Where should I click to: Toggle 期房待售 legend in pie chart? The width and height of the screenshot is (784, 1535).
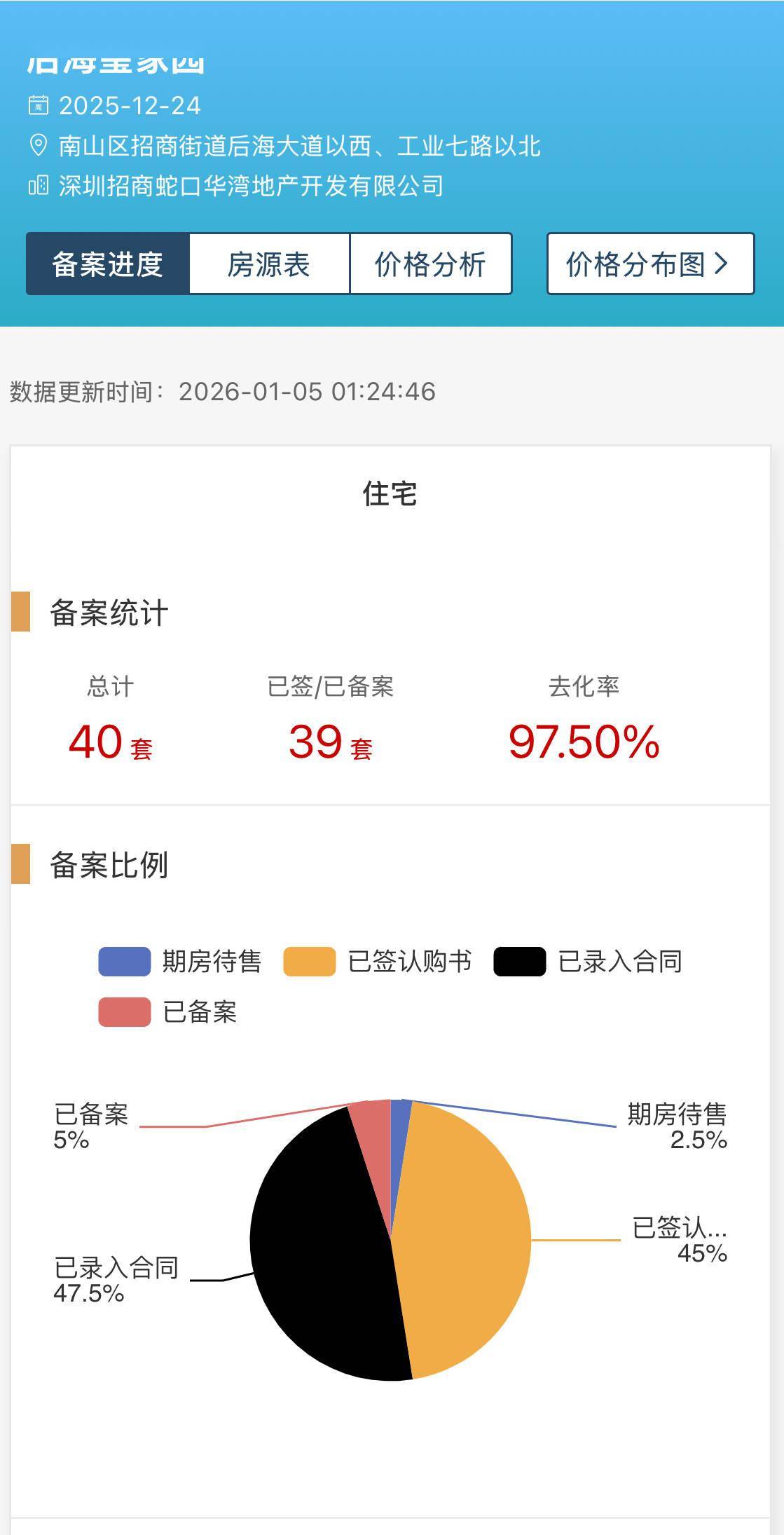[181, 962]
